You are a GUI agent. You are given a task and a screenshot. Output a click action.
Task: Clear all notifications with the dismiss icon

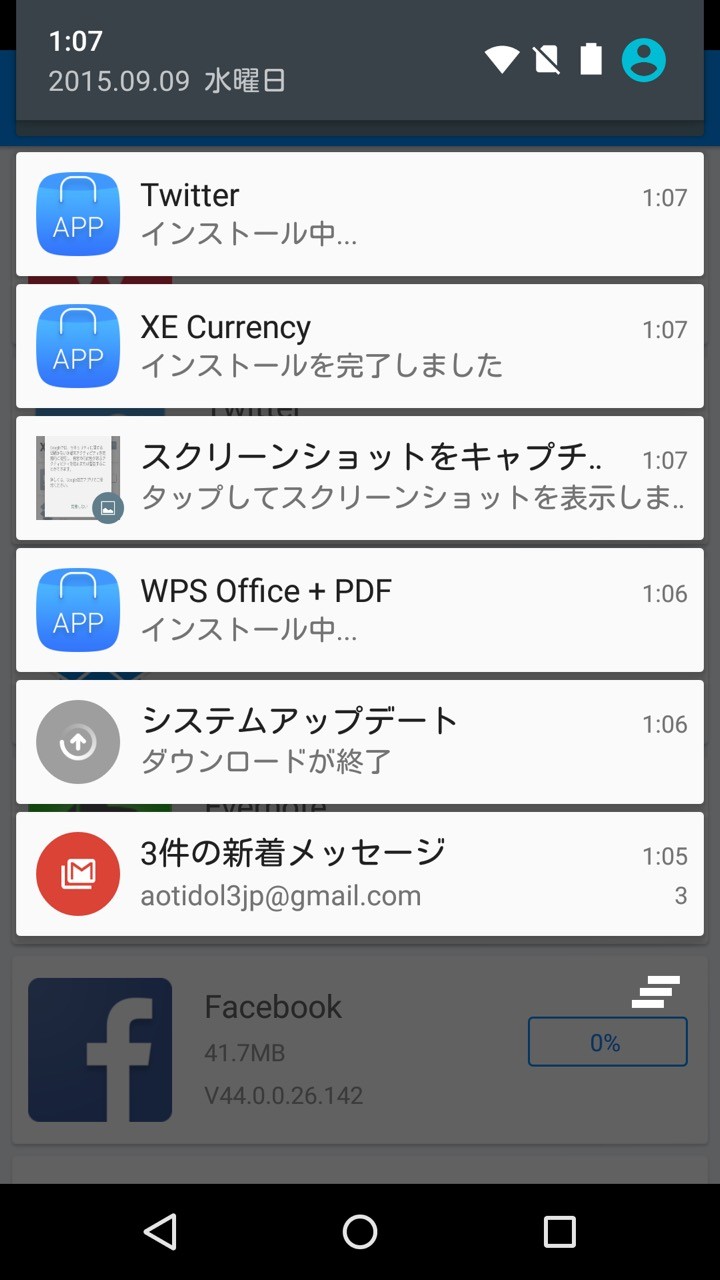pyautogui.click(x=656, y=991)
